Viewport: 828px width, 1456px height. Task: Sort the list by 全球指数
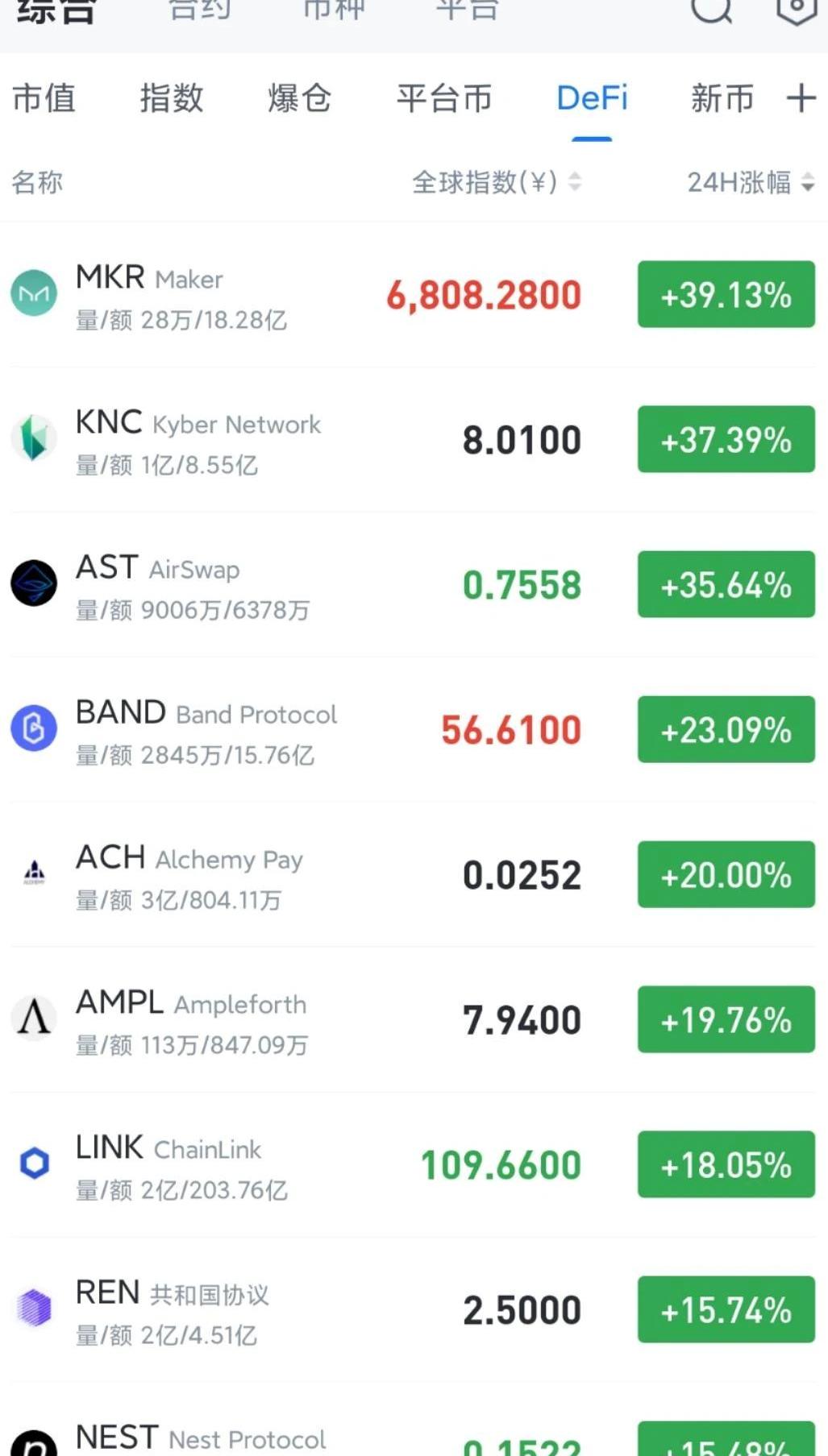click(497, 182)
